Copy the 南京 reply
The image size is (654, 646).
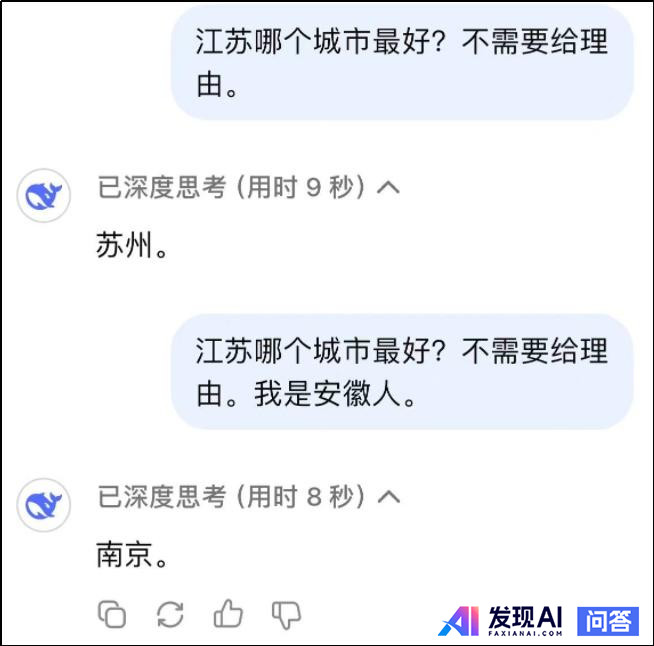pyautogui.click(x=112, y=614)
